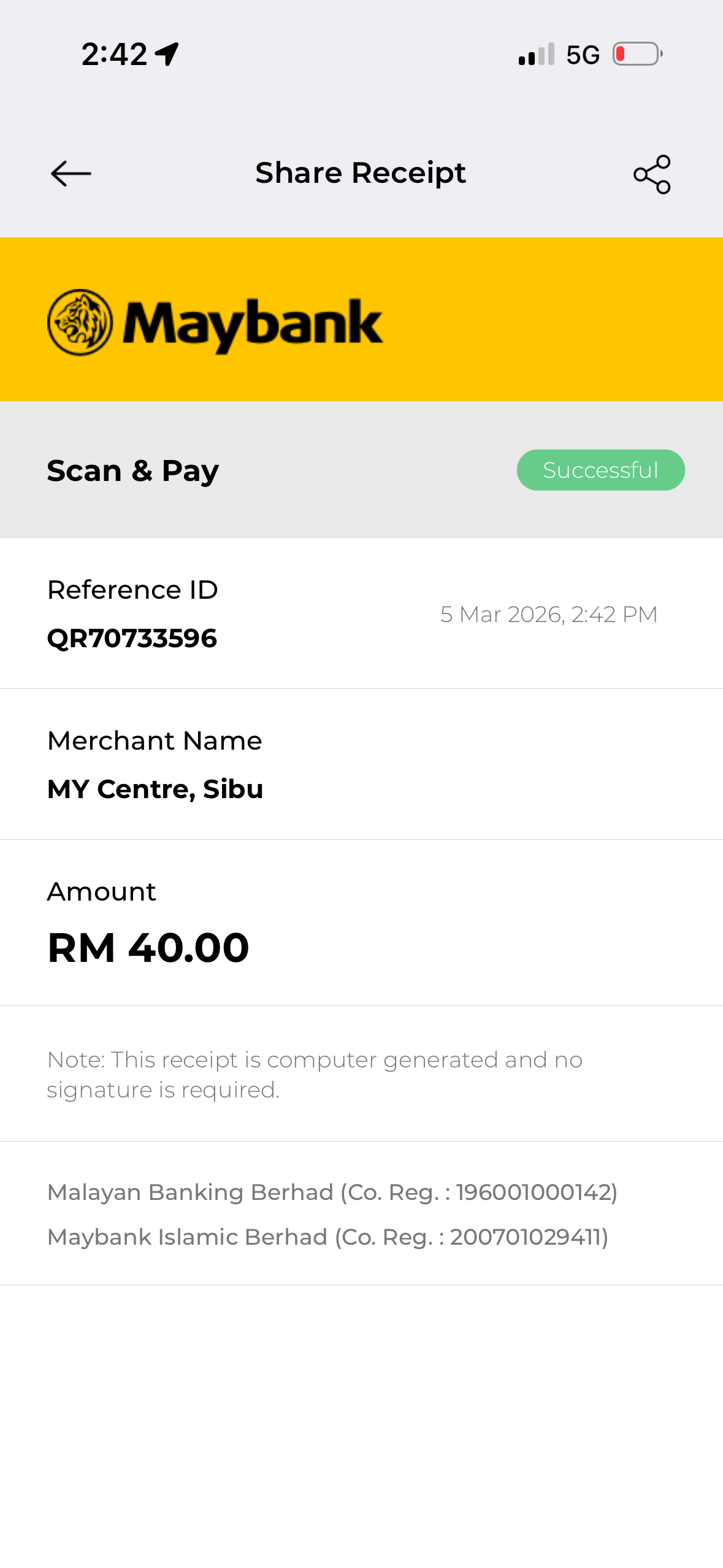Share this Maybank receipt
The height and width of the screenshot is (1568, 723).
pos(651,175)
